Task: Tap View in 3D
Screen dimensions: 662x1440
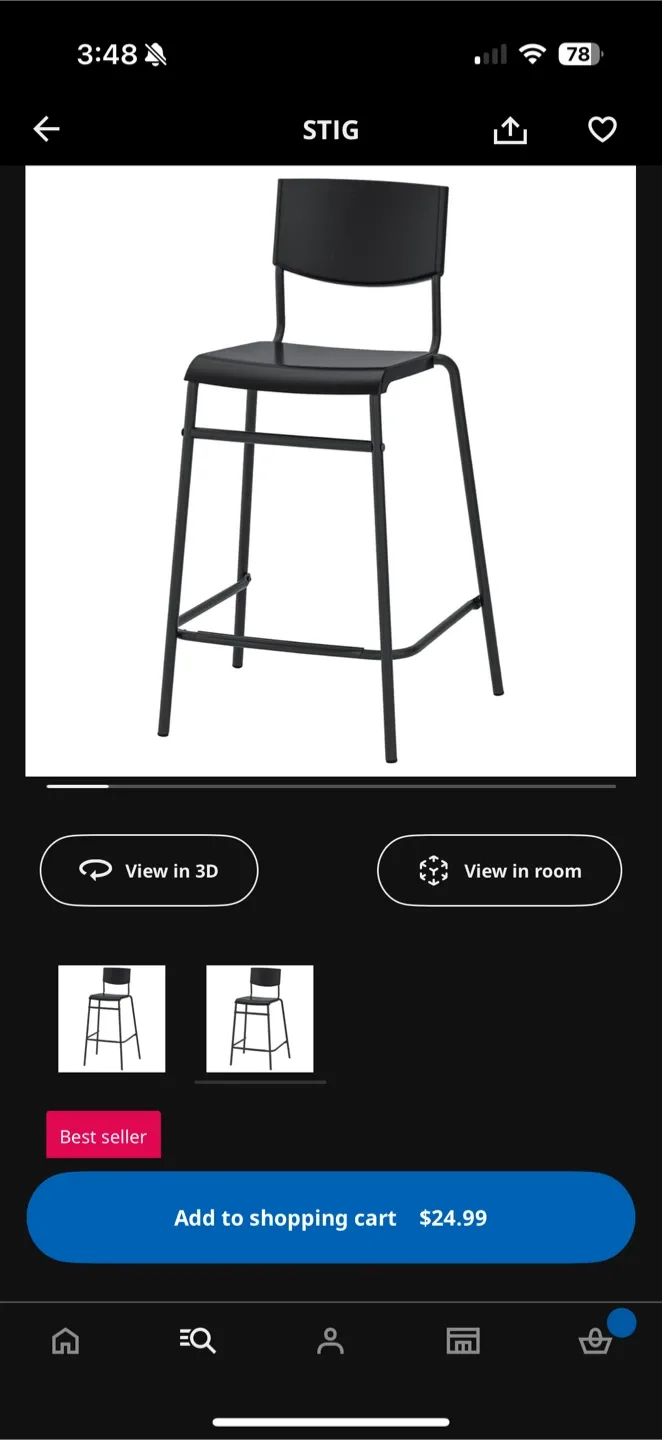Action: [x=149, y=871]
